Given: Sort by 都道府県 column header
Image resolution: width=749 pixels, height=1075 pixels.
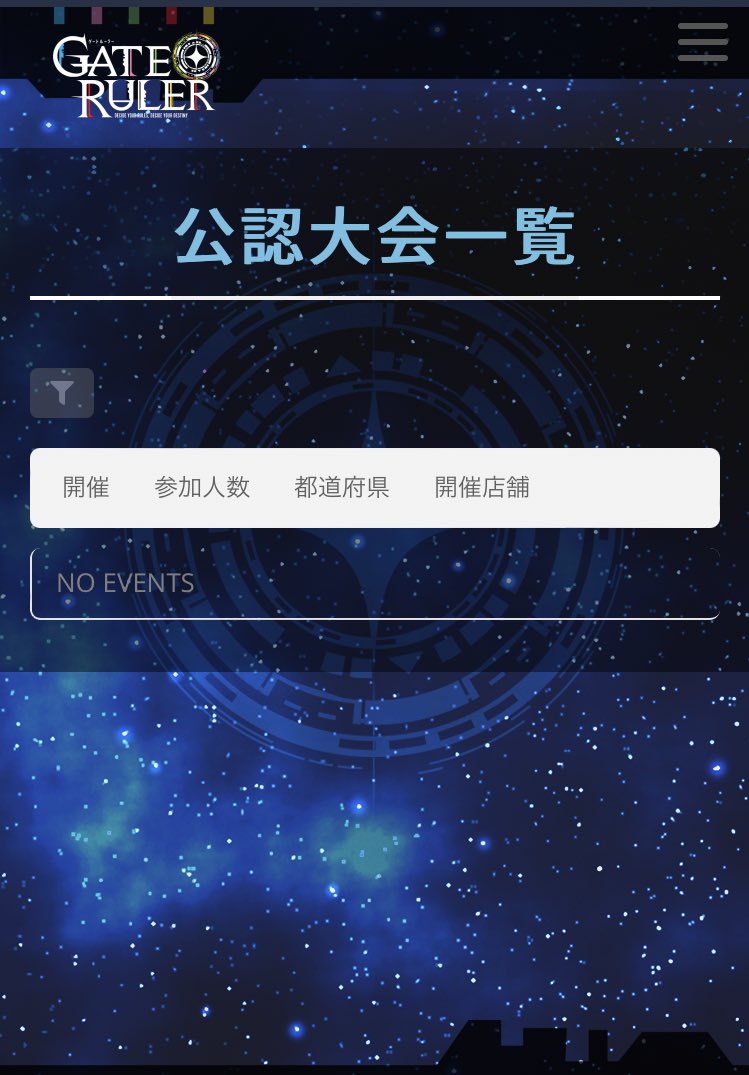Looking at the screenshot, I should coord(341,488).
